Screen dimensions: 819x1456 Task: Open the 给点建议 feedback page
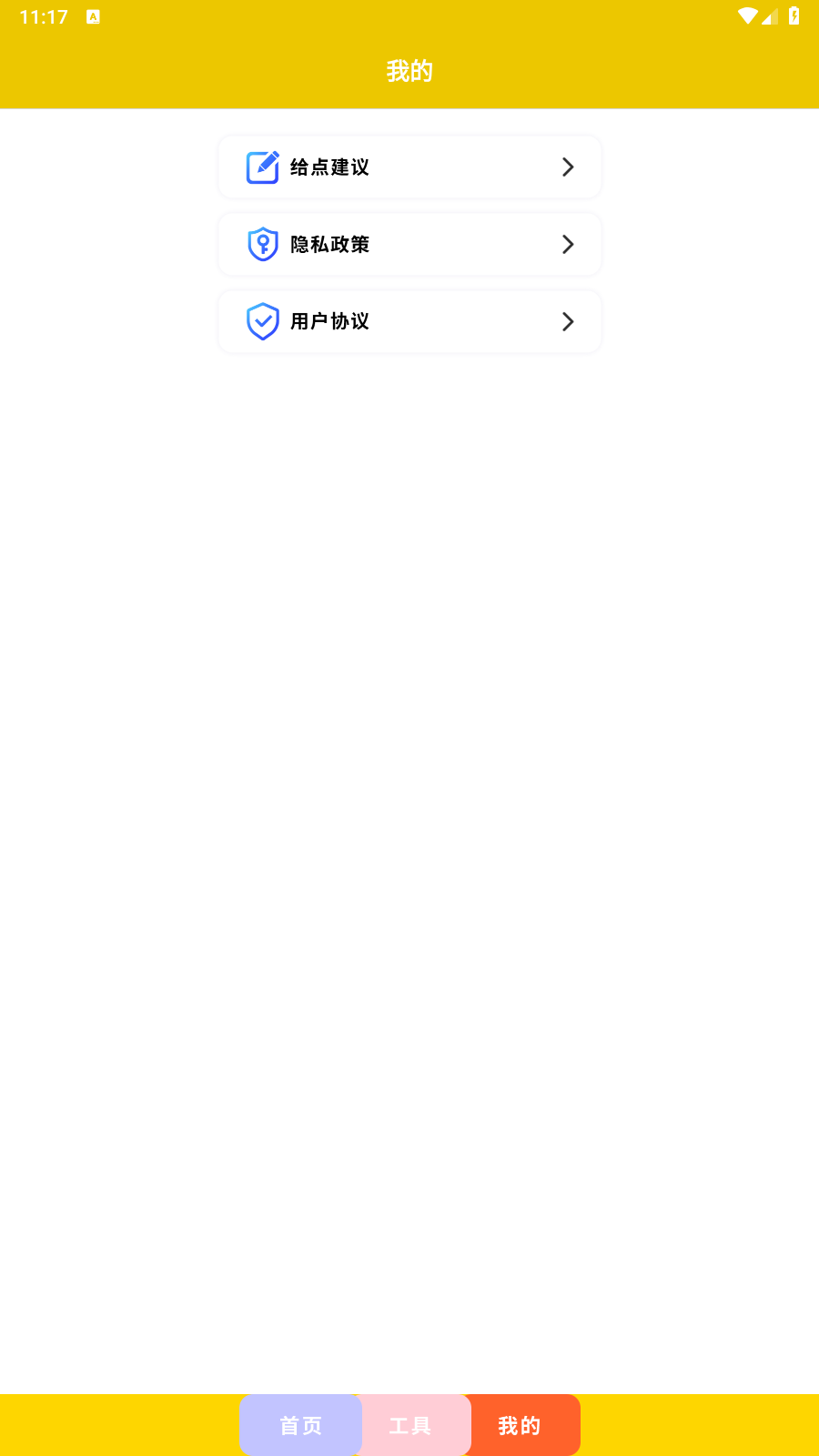click(409, 167)
